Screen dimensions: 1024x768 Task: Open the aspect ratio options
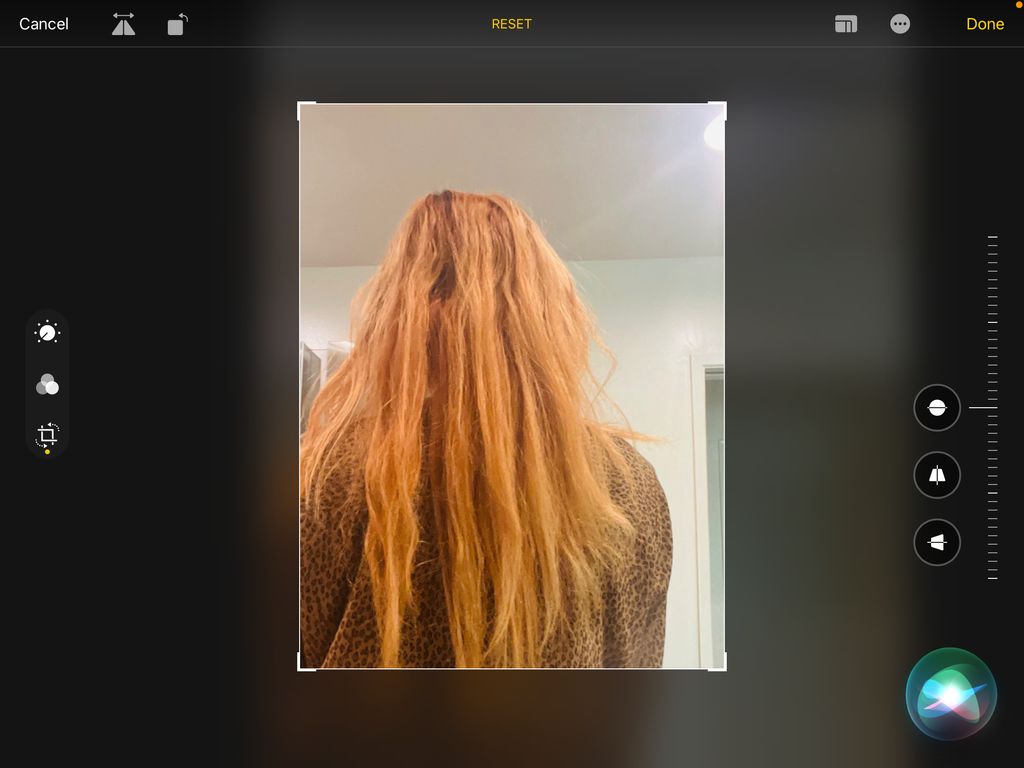(x=846, y=24)
